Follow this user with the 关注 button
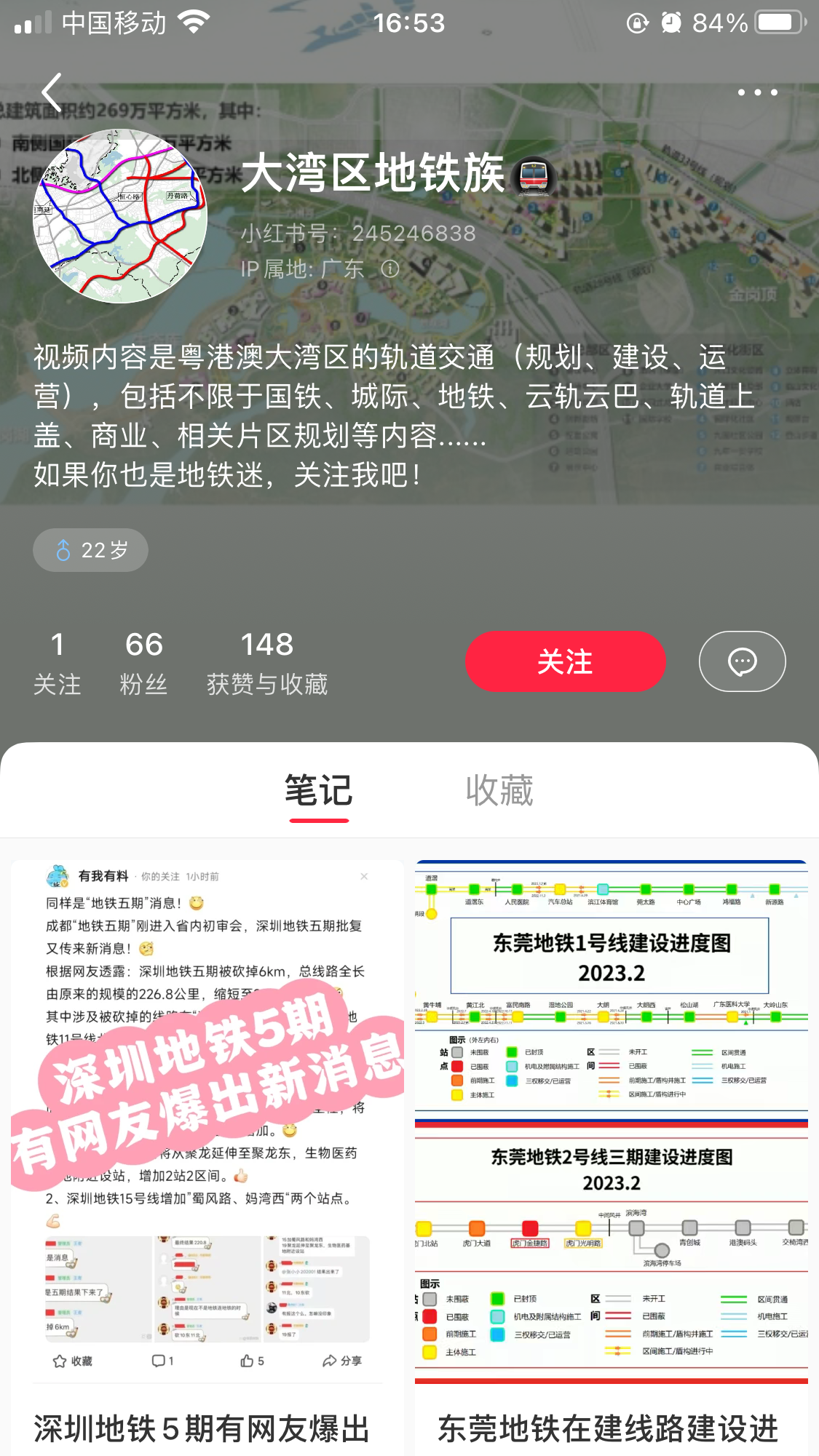 pos(565,661)
